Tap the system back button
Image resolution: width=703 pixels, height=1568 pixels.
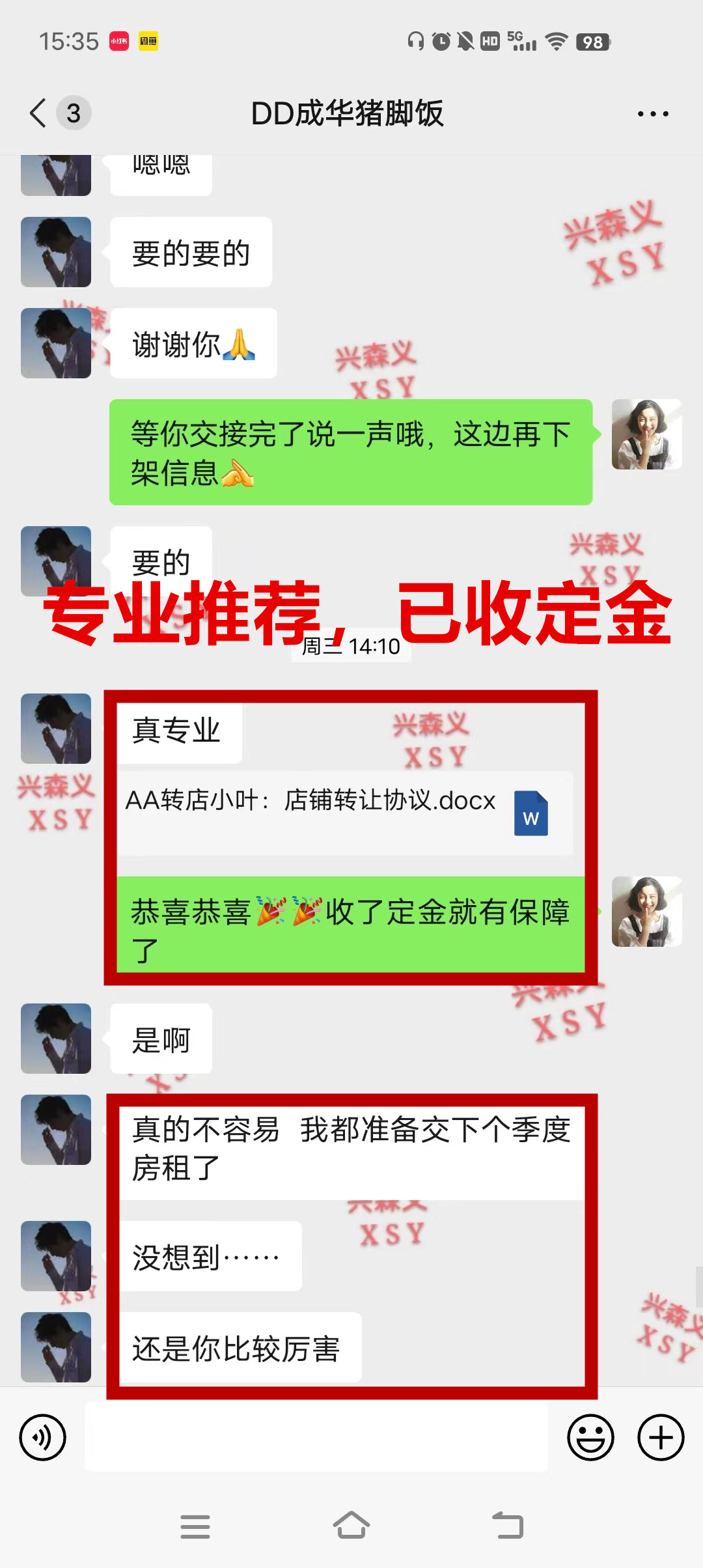tap(508, 1526)
